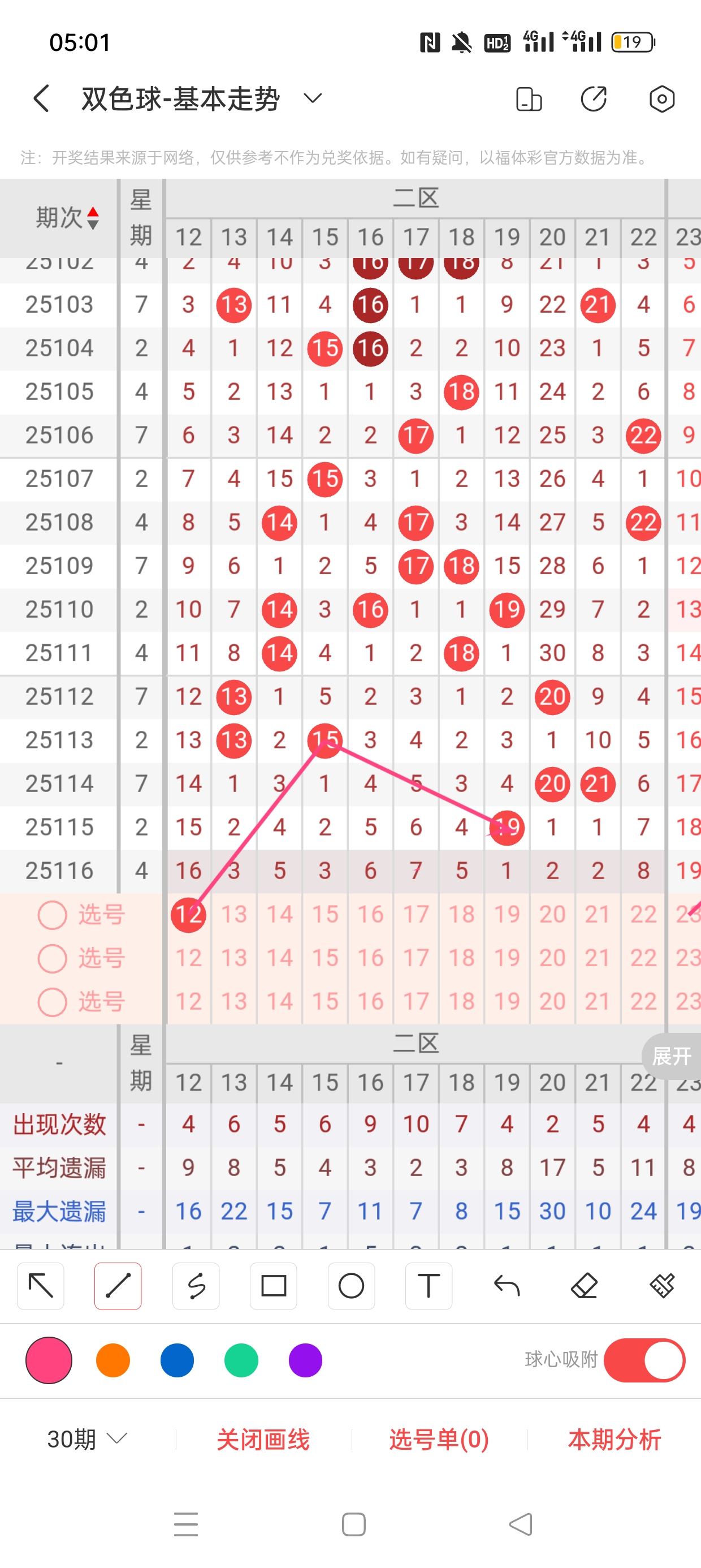Screen dimensions: 701x1568
Task: Add a text annotation with the T tool
Action: pyautogui.click(x=429, y=1286)
